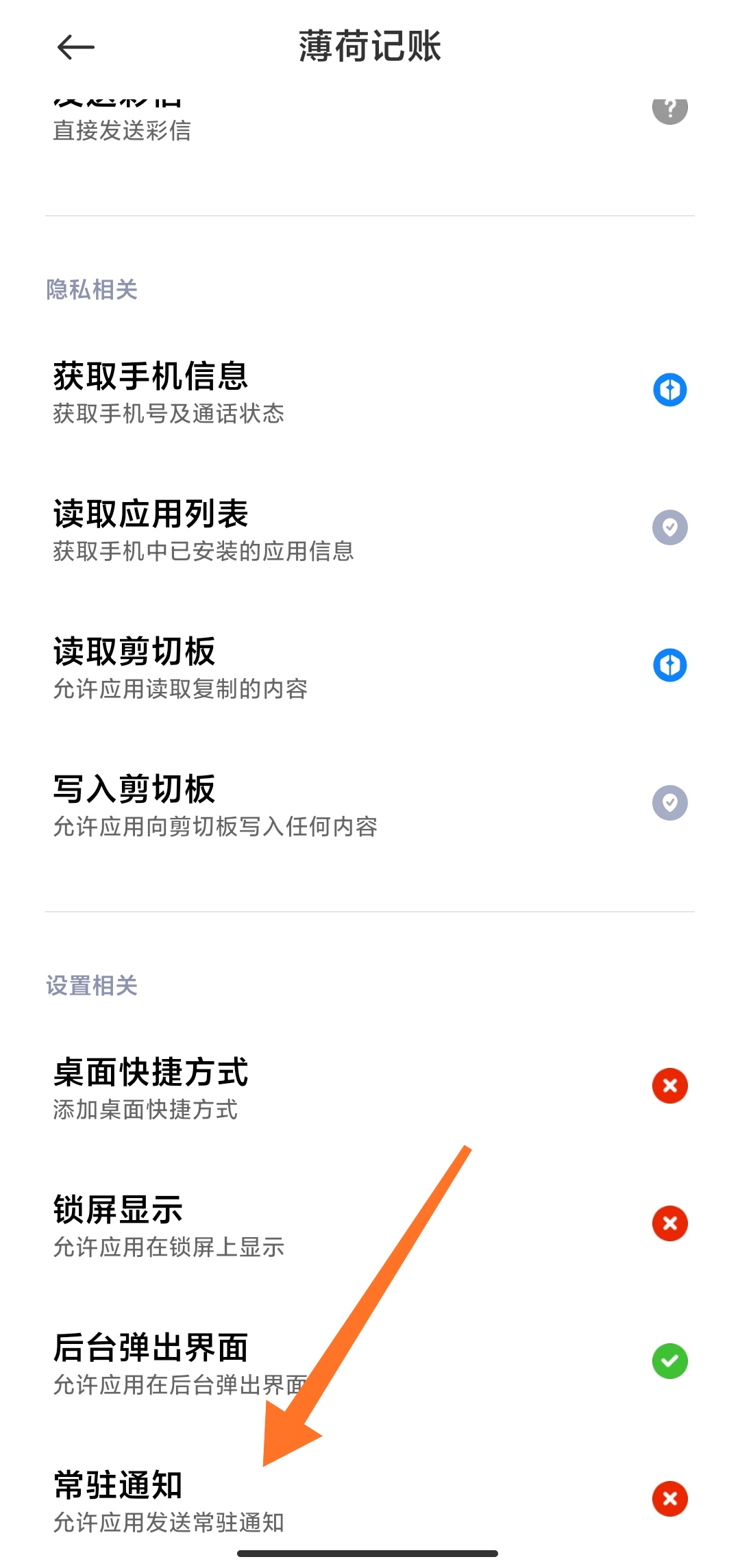Open the gray status icon for 写入剪切板
This screenshot has width=740, height=1568.
pyautogui.click(x=669, y=801)
